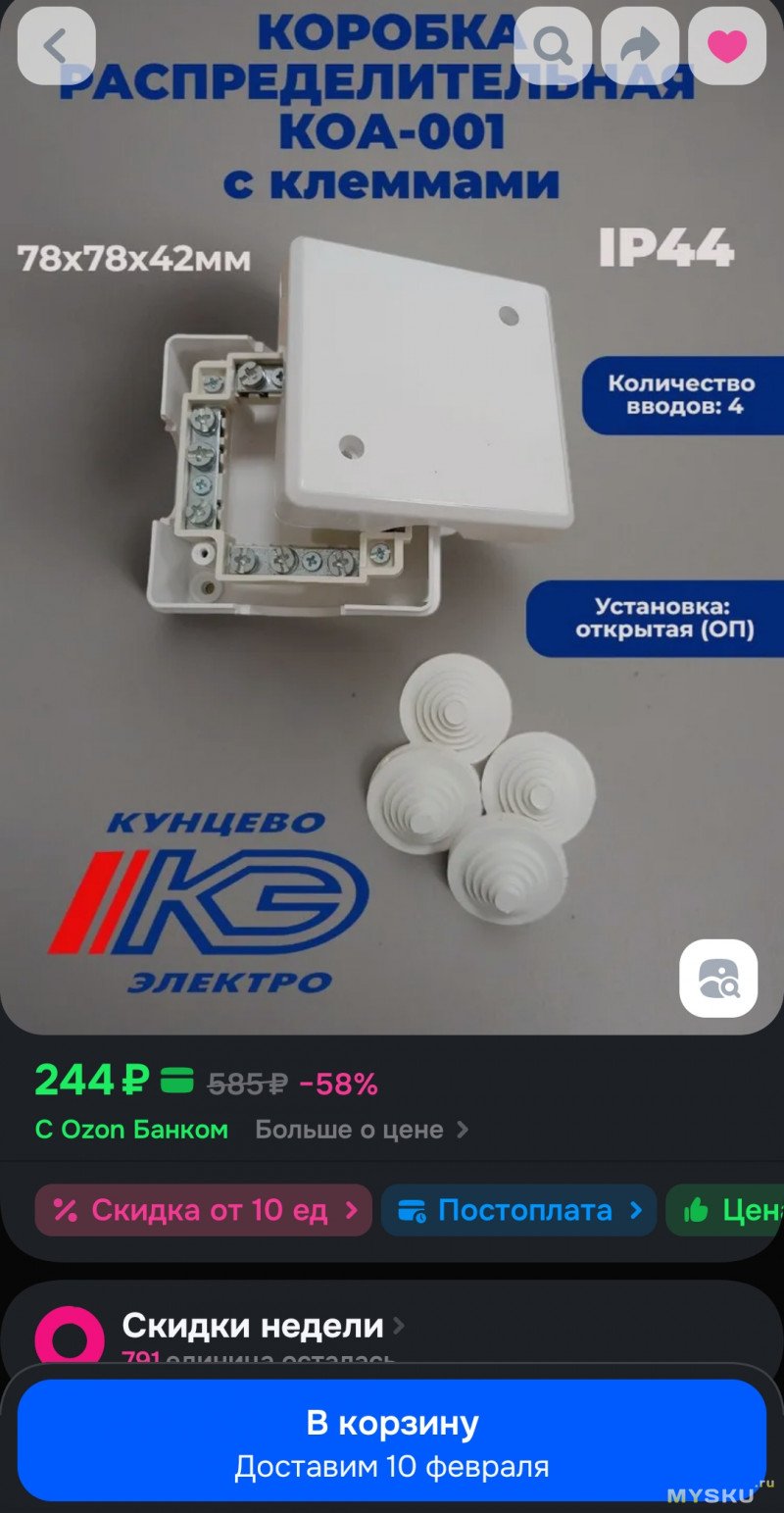
Task: Open the 'Постоплата' chip
Action: point(518,1210)
